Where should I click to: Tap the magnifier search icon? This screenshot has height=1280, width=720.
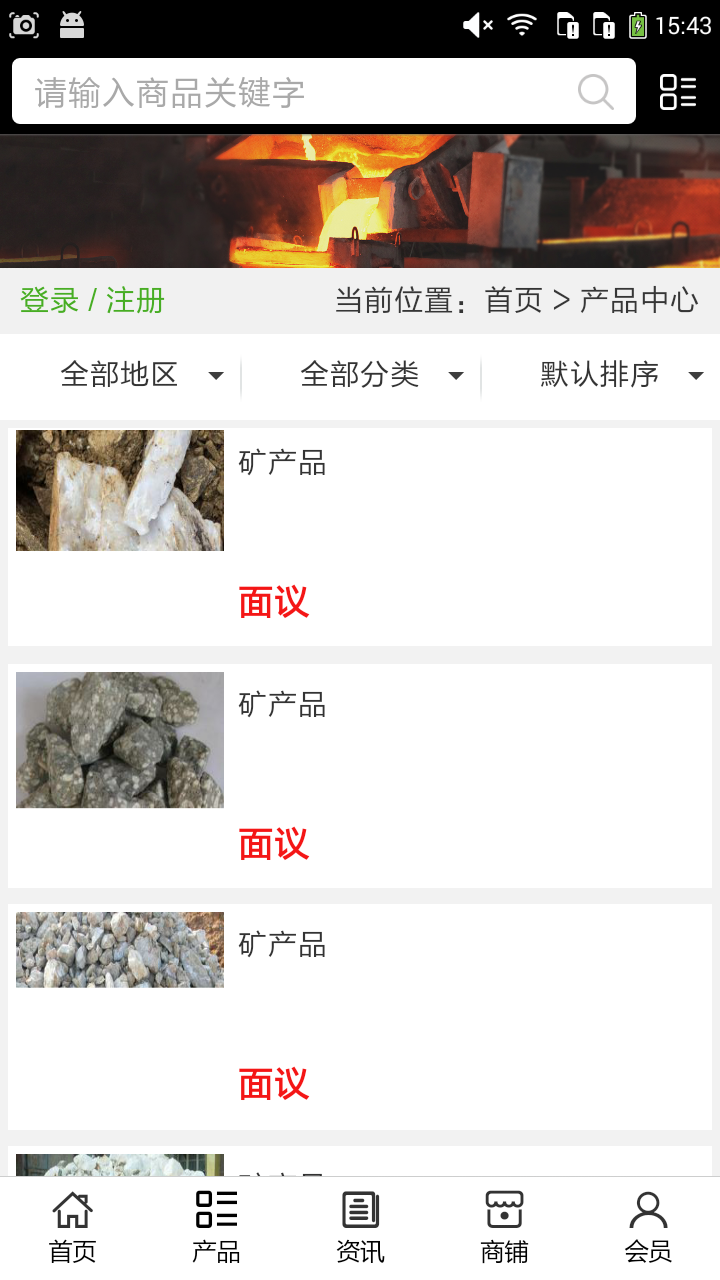pos(596,92)
